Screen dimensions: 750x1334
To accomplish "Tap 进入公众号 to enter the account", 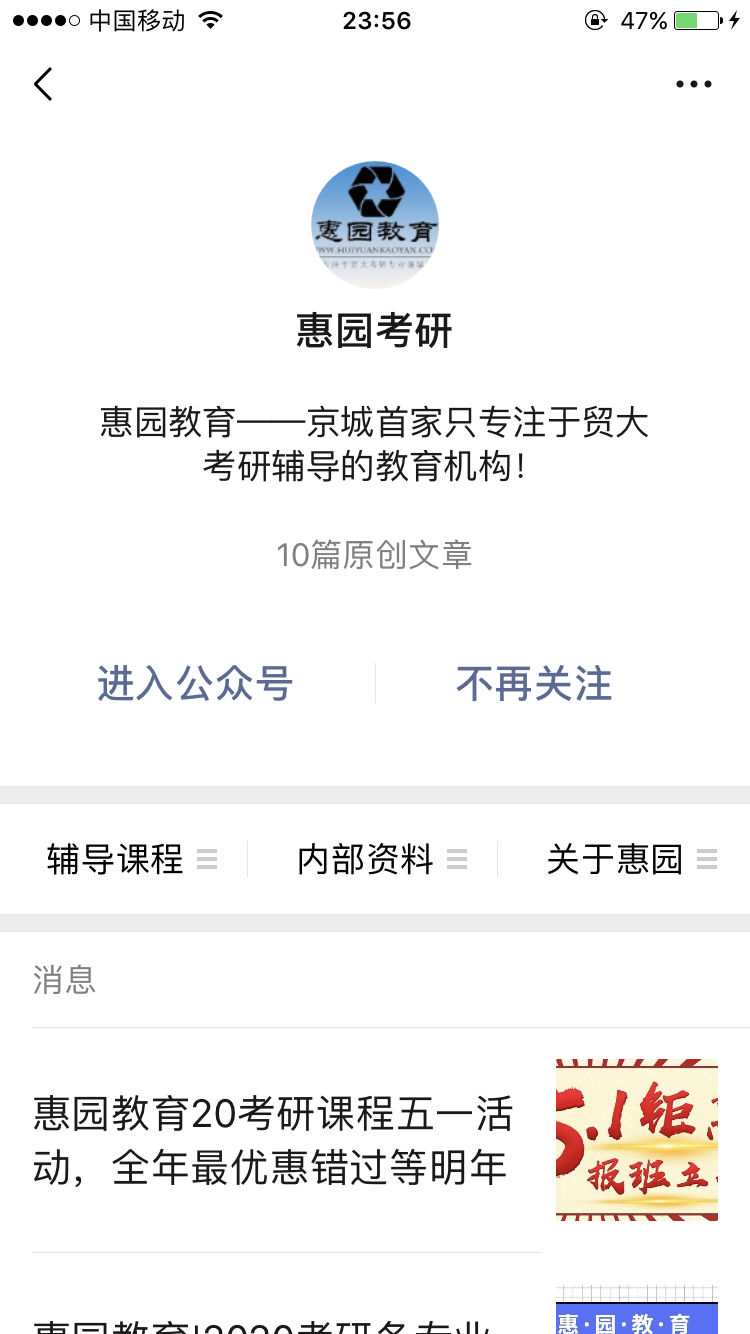I will pos(195,685).
